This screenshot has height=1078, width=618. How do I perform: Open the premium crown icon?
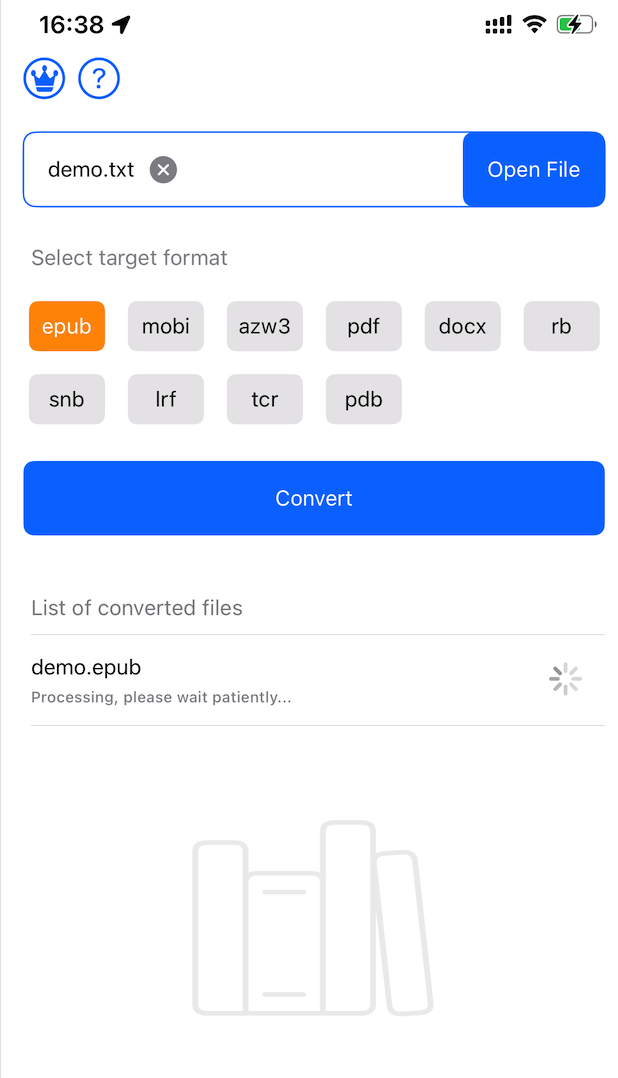[44, 78]
